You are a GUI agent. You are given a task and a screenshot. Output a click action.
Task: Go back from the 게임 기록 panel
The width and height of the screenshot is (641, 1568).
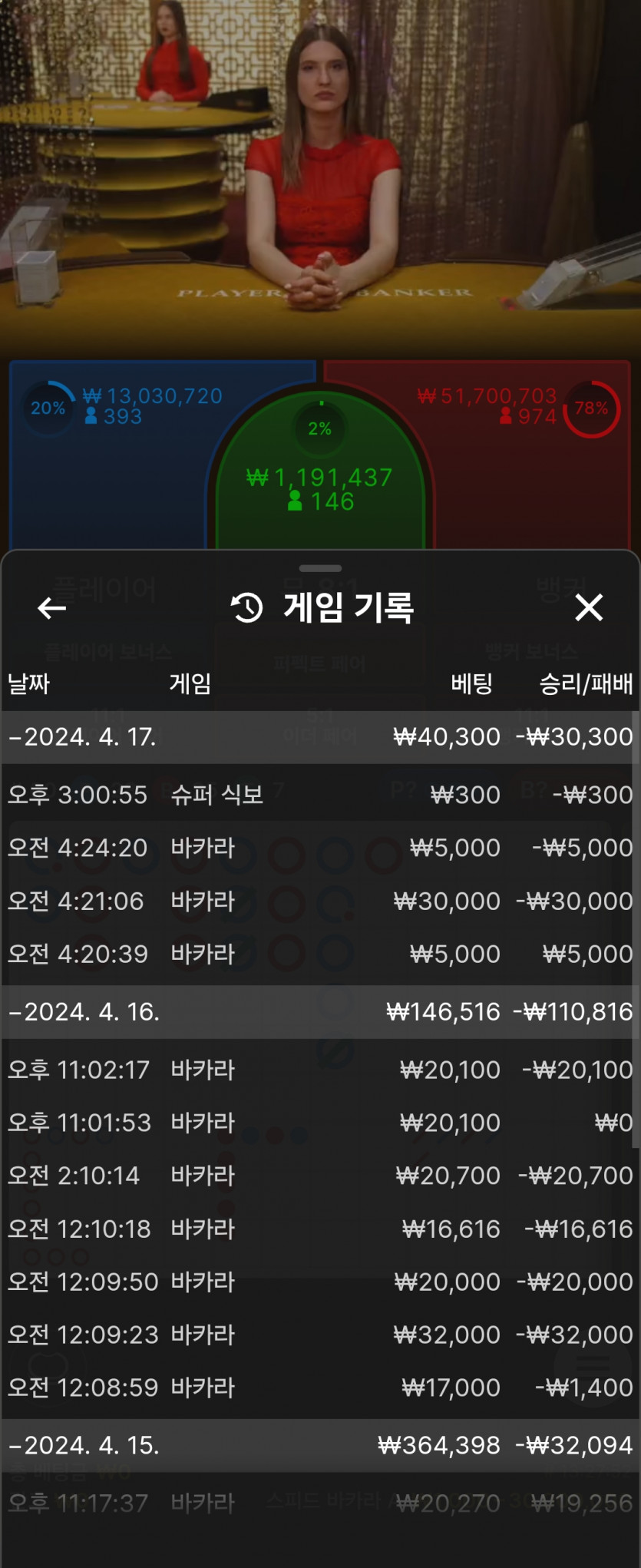pos(51,608)
